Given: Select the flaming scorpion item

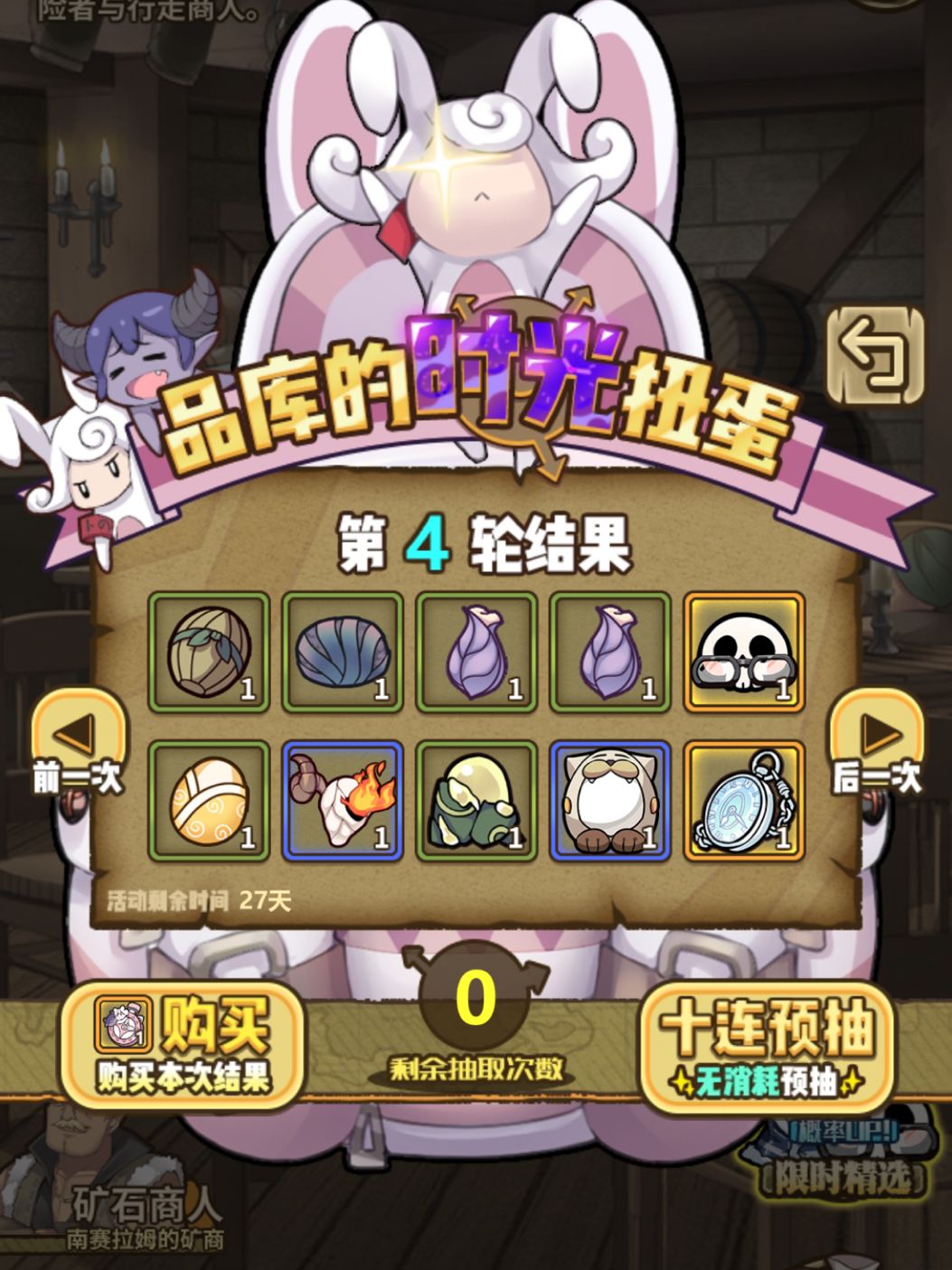Looking at the screenshot, I should pos(343,800).
